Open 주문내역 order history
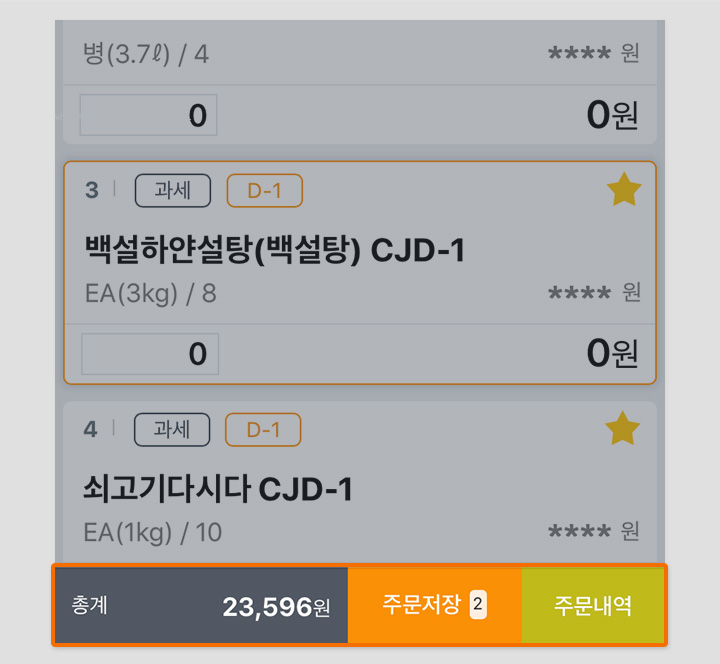 click(x=593, y=606)
